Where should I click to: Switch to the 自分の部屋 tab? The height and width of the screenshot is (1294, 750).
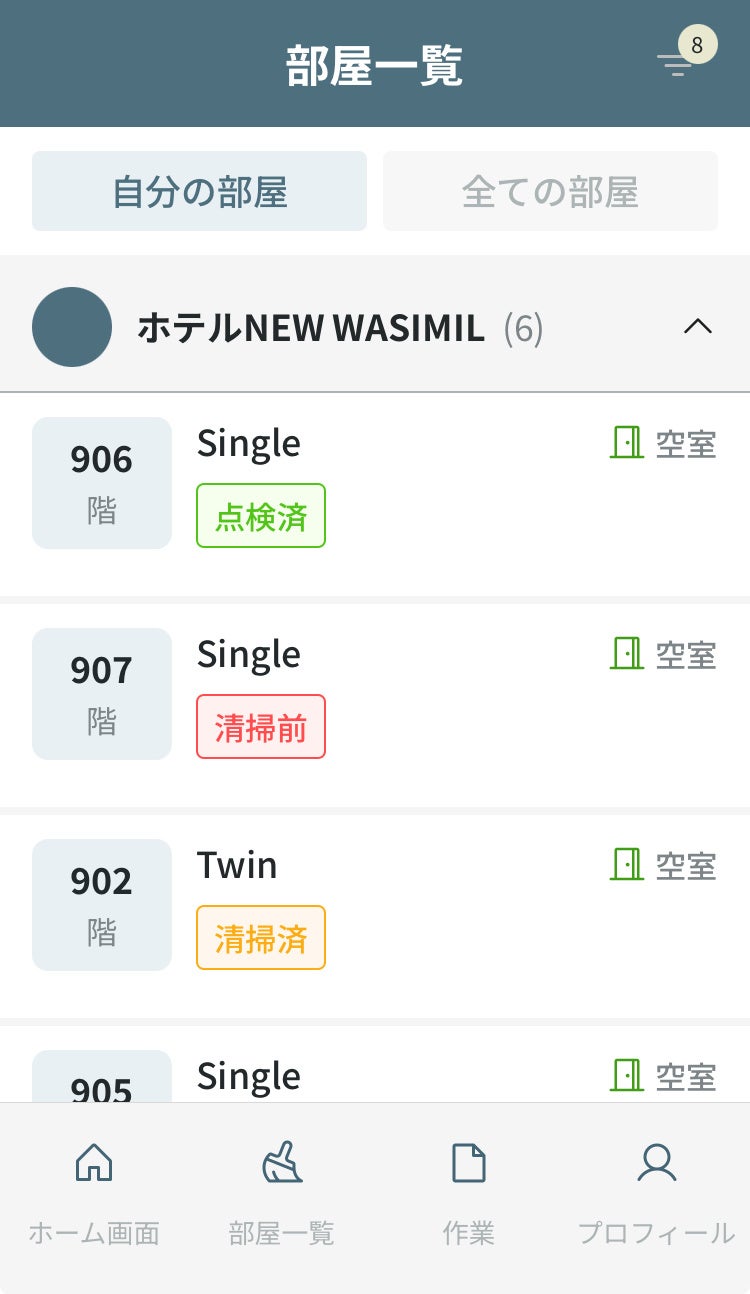pyautogui.click(x=199, y=191)
